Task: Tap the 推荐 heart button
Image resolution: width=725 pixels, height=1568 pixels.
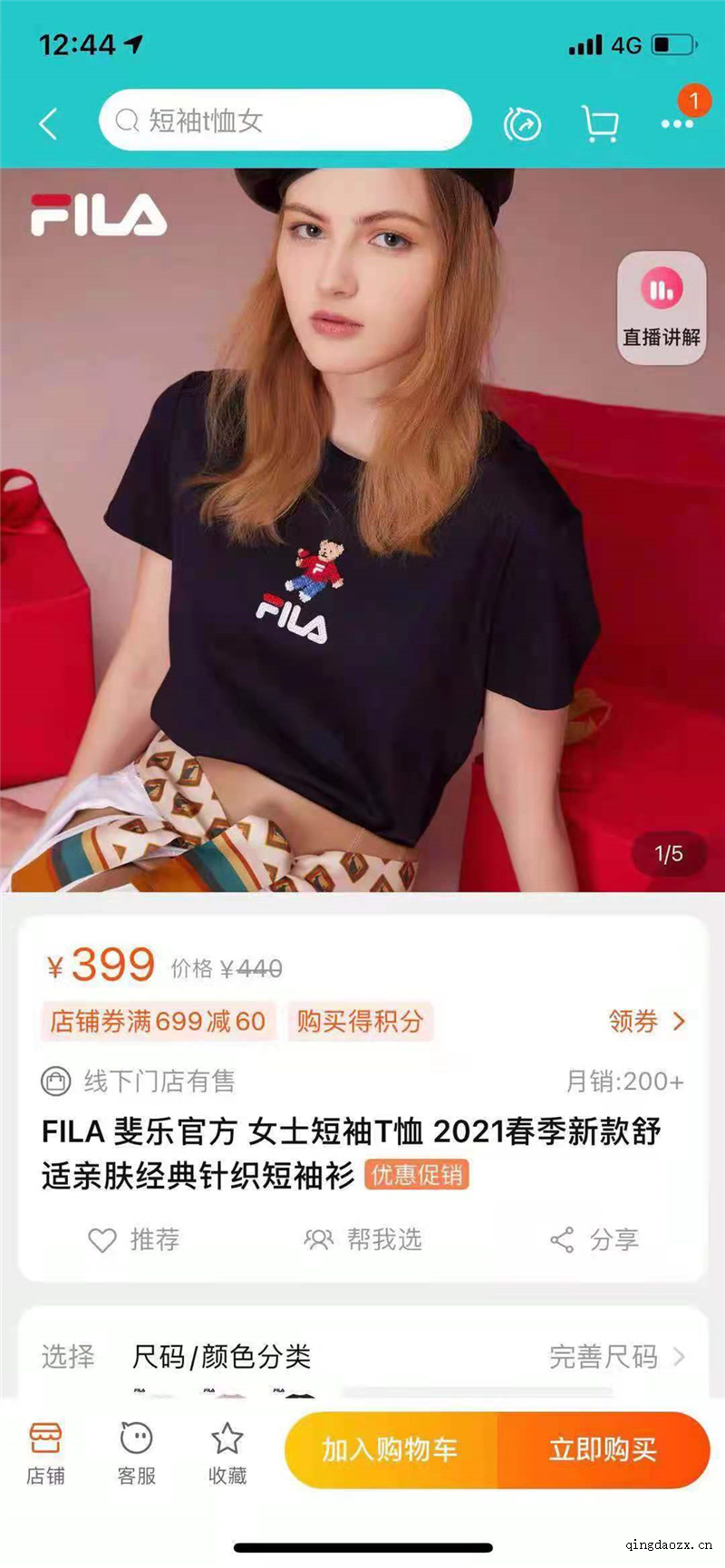Action: pyautogui.click(x=134, y=1239)
